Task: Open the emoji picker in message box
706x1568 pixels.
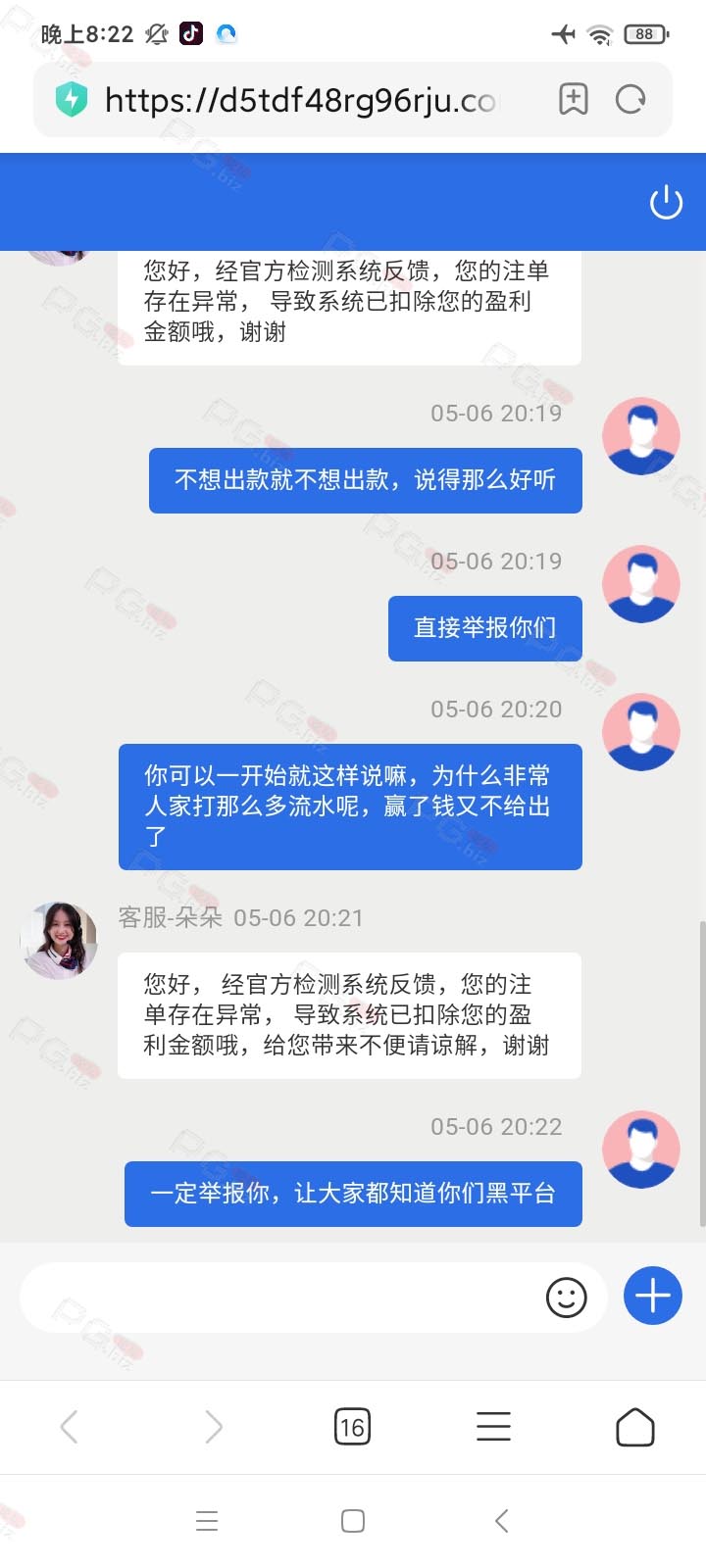Action: tap(566, 1298)
